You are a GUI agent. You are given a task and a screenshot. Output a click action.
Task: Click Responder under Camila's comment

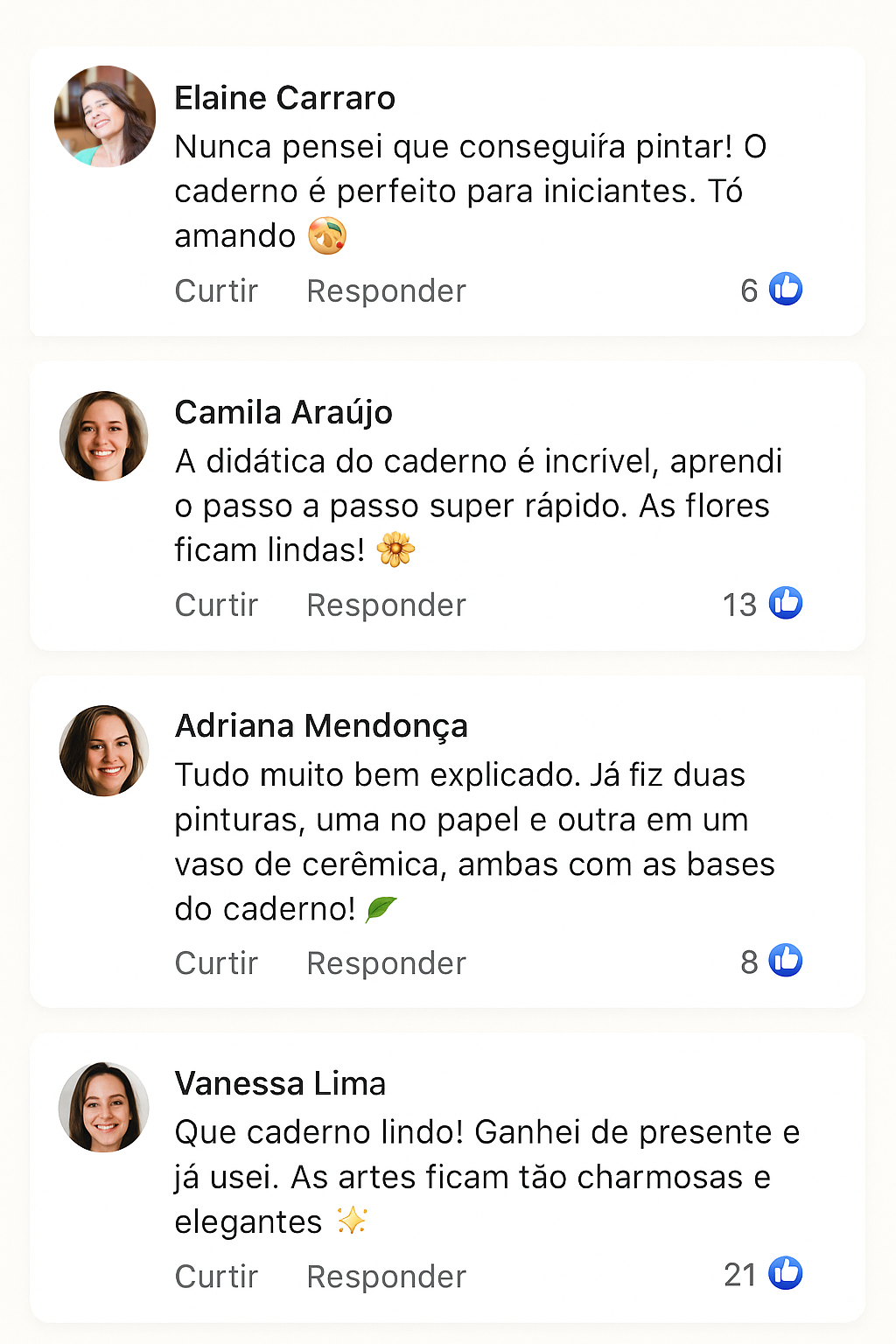386,604
